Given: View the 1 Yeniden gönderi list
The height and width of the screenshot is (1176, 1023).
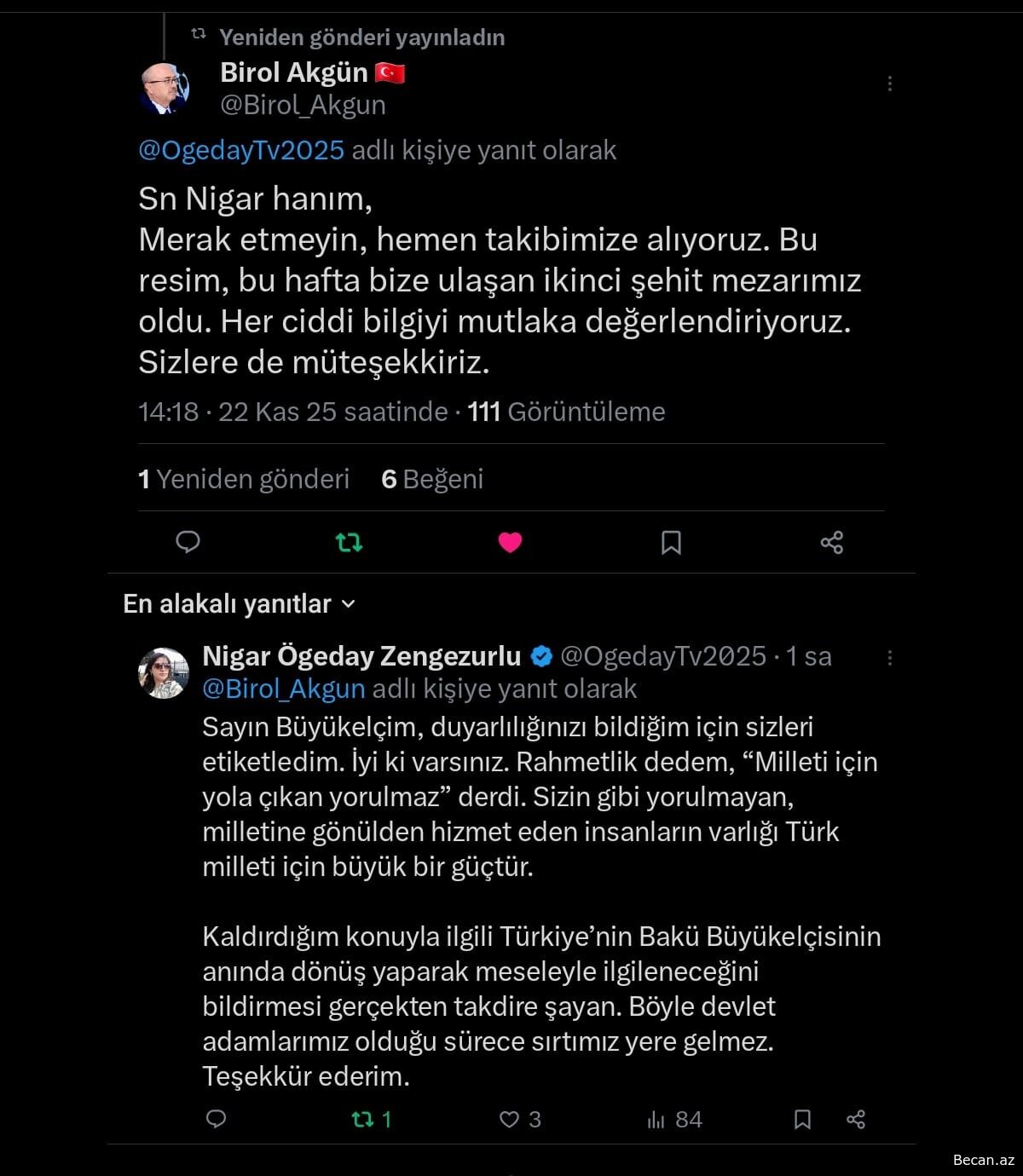Looking at the screenshot, I should 244,479.
